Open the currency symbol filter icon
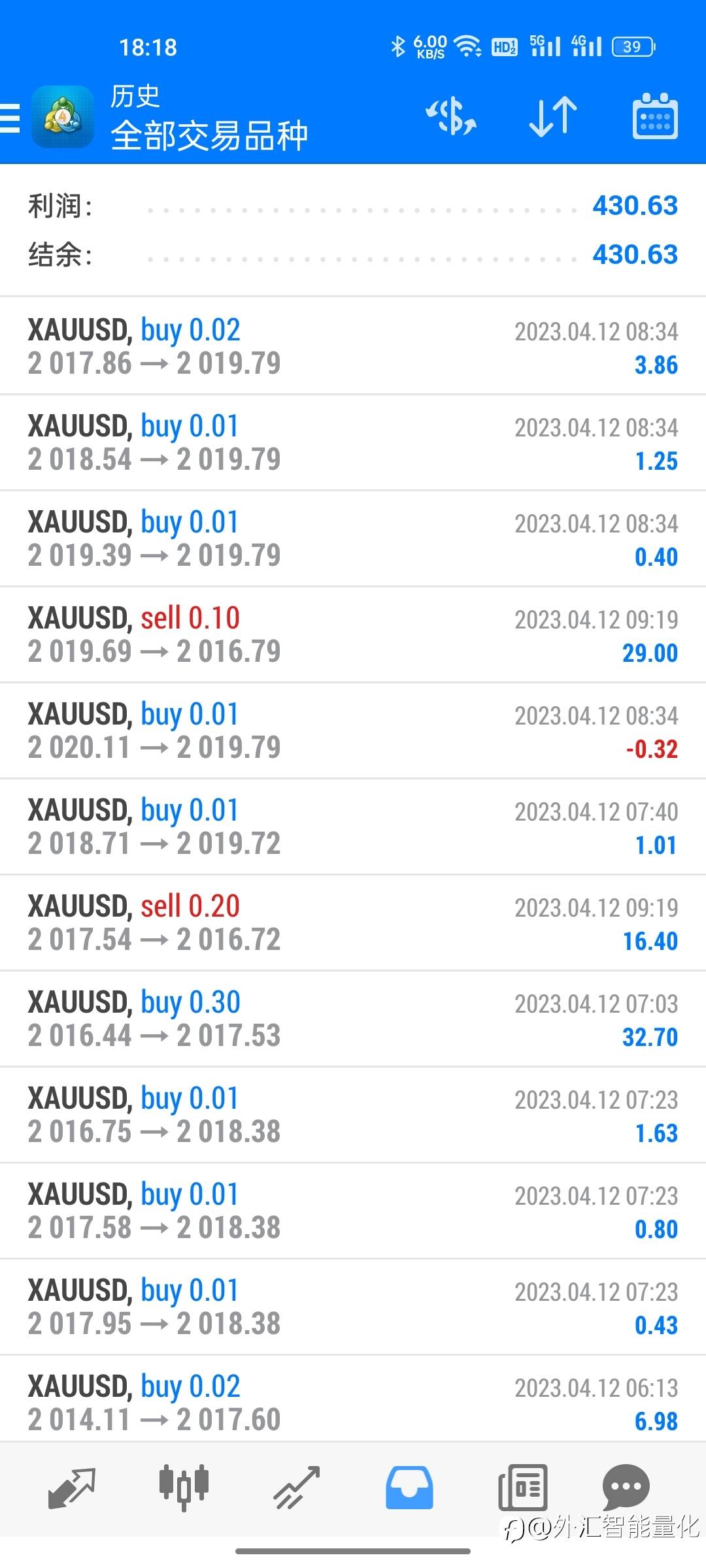The width and height of the screenshot is (706, 1568). click(x=451, y=118)
